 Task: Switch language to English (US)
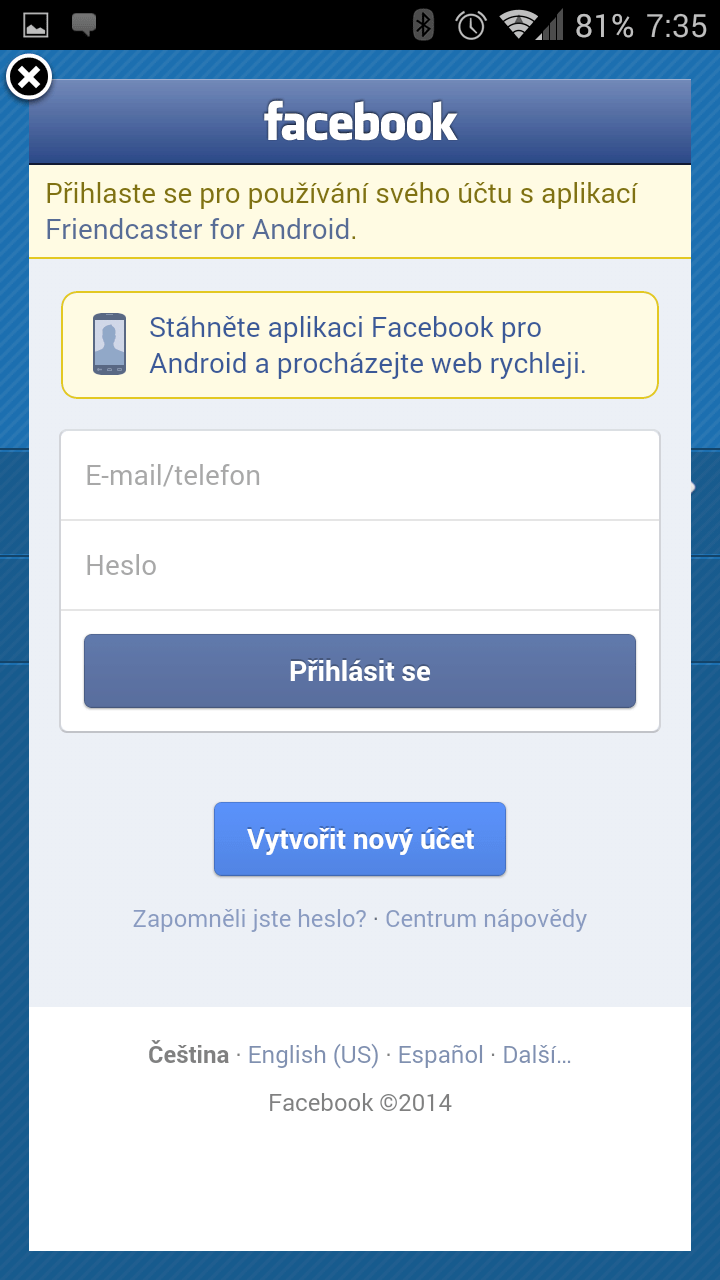313,1055
